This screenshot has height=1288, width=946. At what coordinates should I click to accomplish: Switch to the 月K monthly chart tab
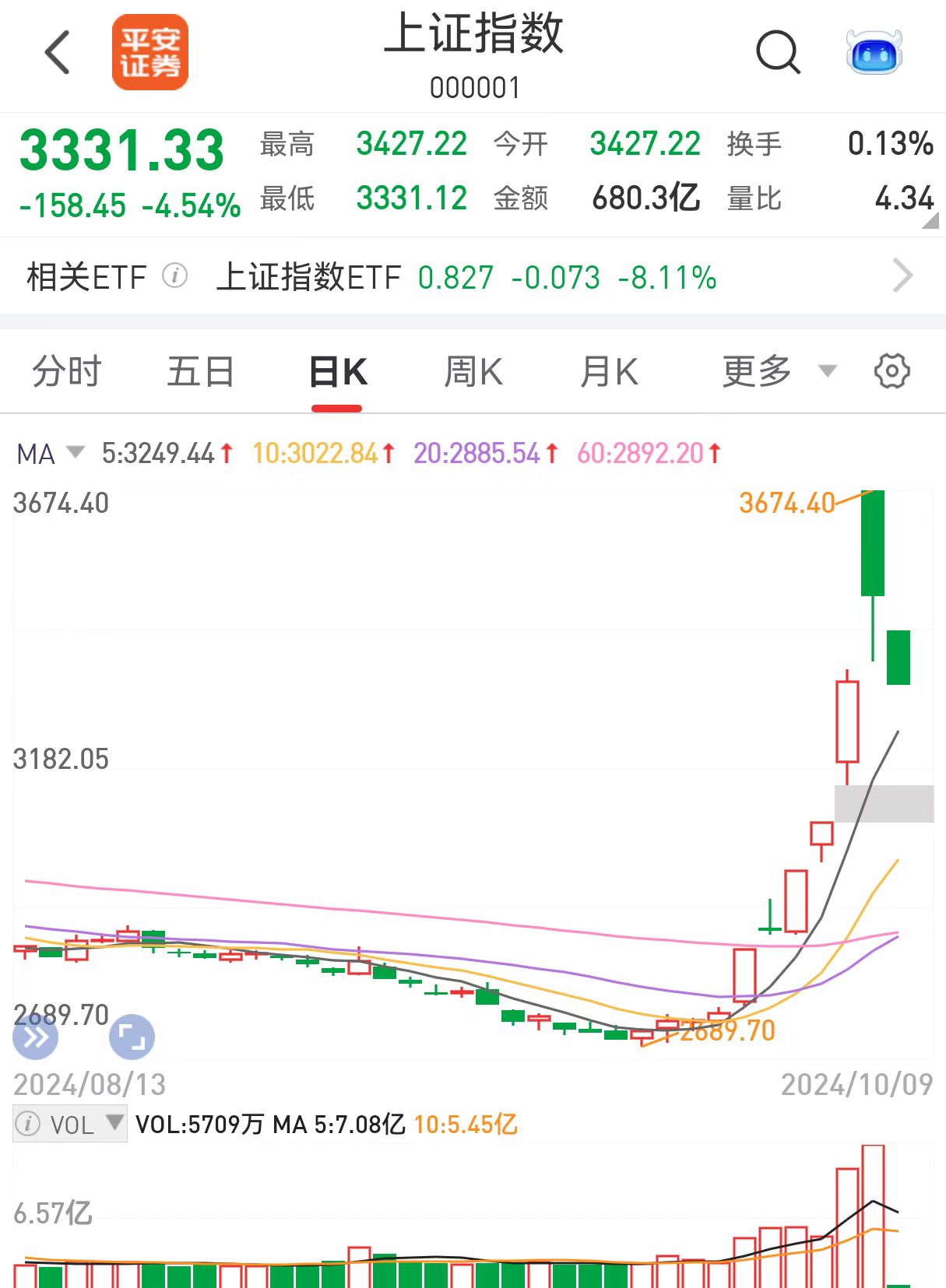click(x=611, y=371)
